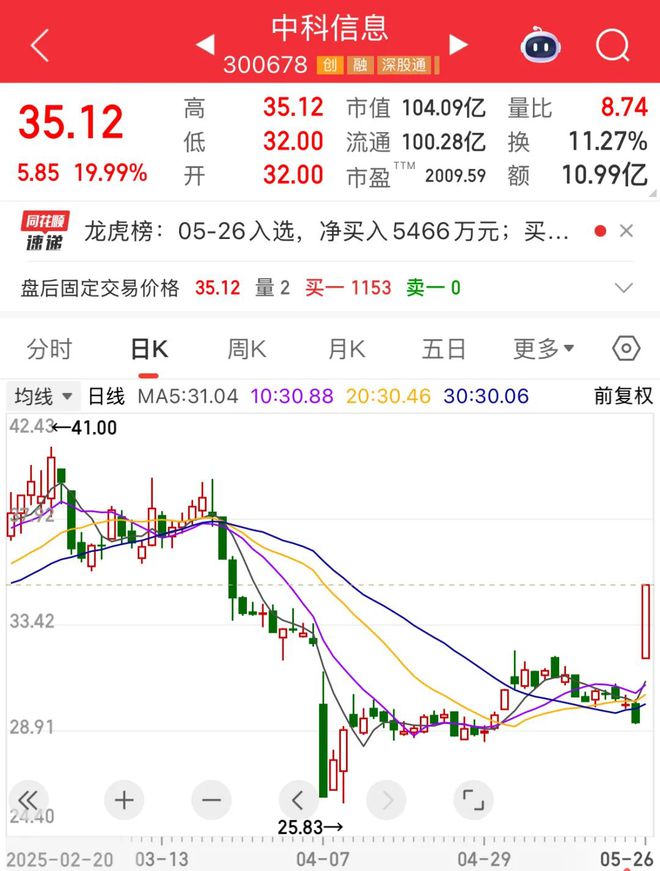The height and width of the screenshot is (871, 660).
Task: Switch to the next stock with the right triangle
Action: pos(458,44)
